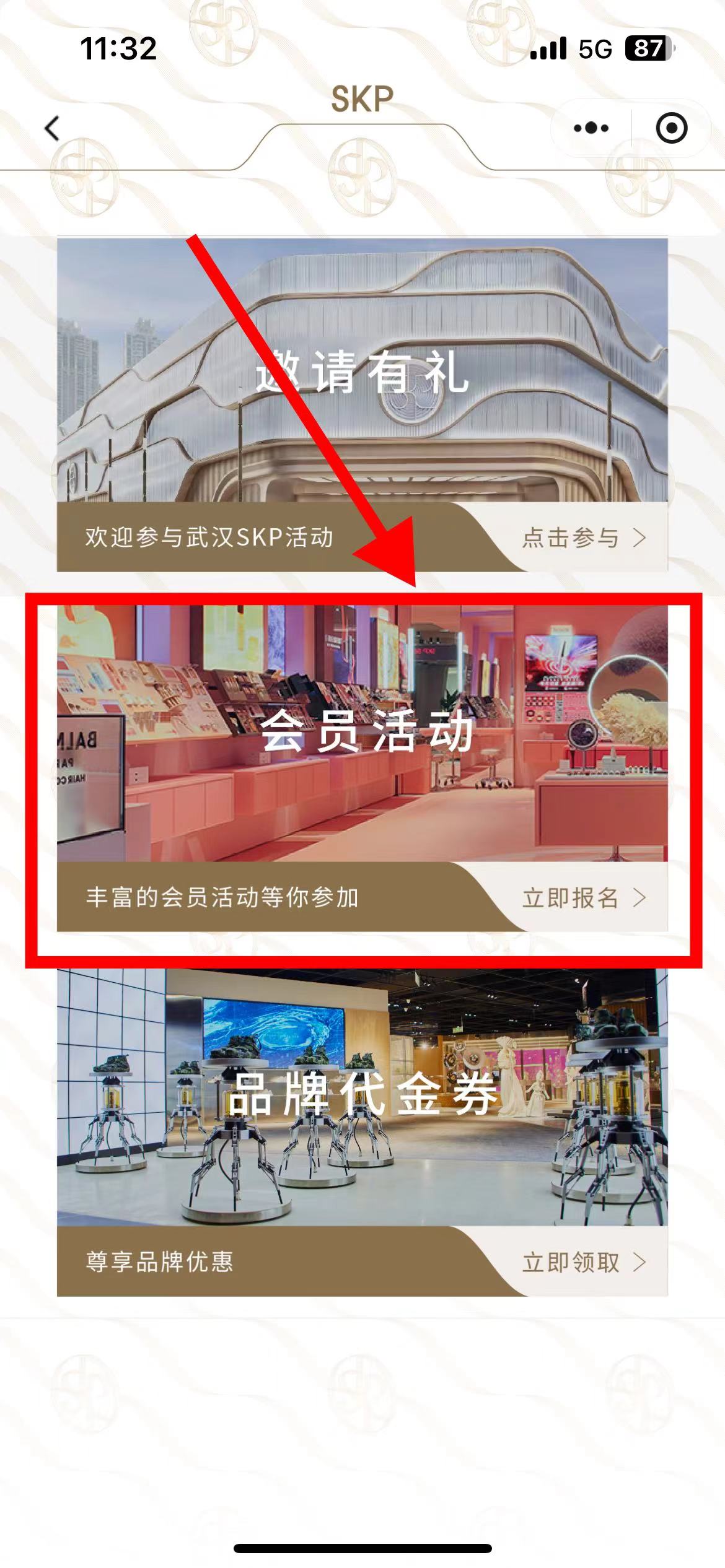Tap 点击参与 to join the SKP activity
Viewport: 725px width, 1568px height.
[584, 538]
